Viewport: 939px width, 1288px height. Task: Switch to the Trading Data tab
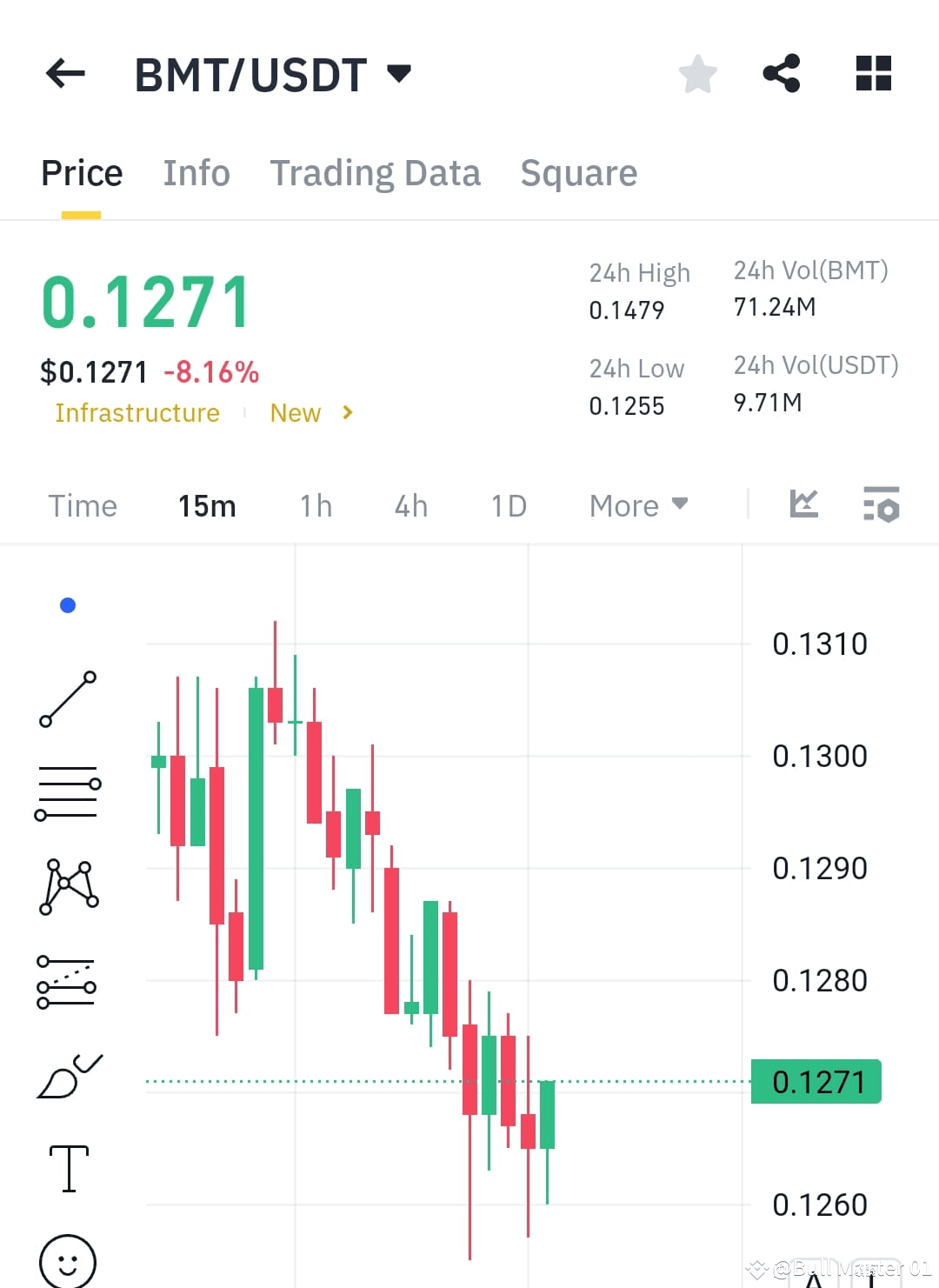click(x=376, y=172)
